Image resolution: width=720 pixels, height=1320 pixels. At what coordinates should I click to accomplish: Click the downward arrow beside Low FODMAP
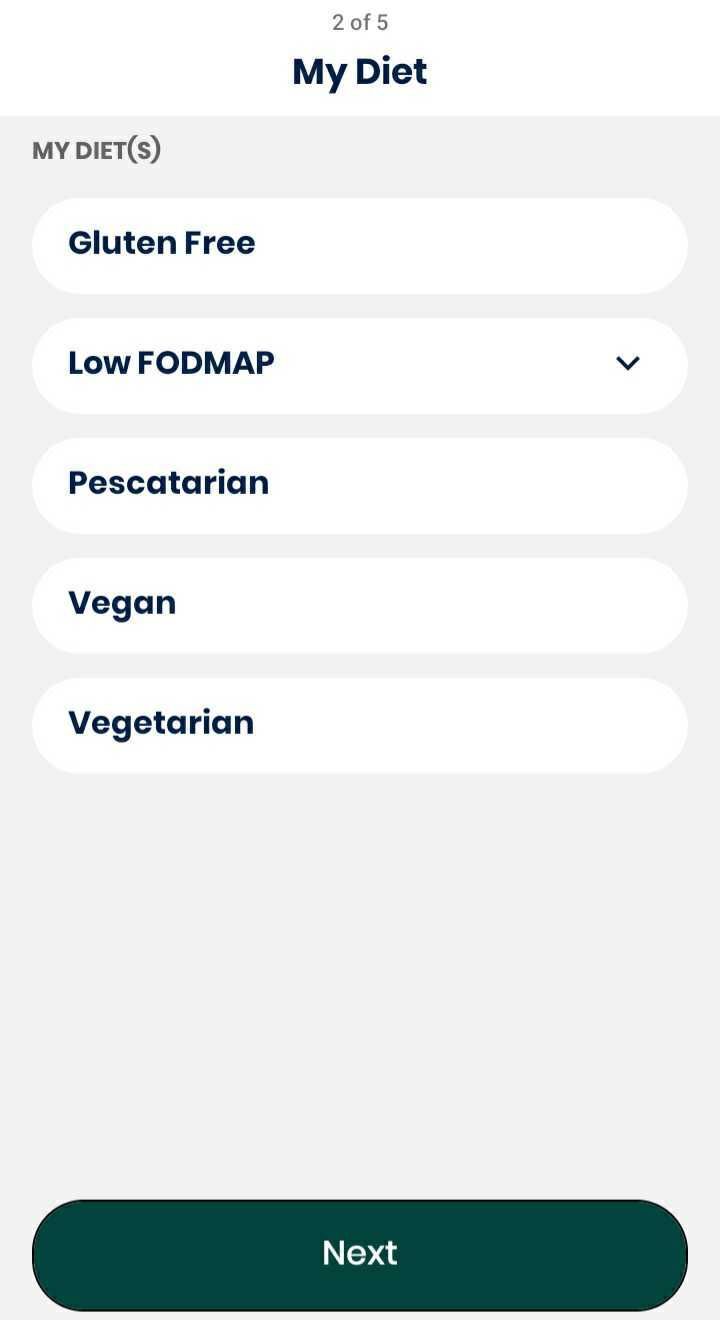click(x=629, y=364)
